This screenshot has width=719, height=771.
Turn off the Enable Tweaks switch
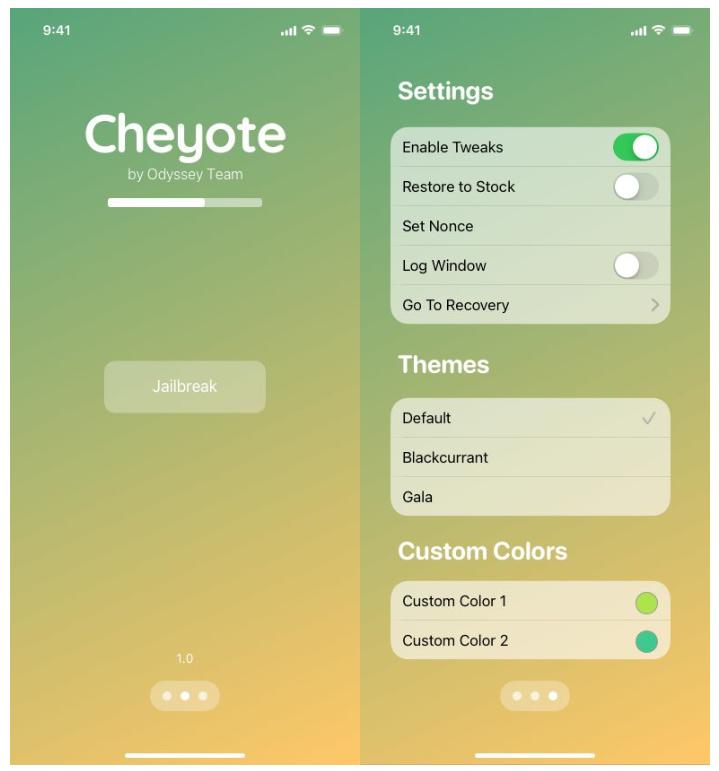click(x=635, y=148)
